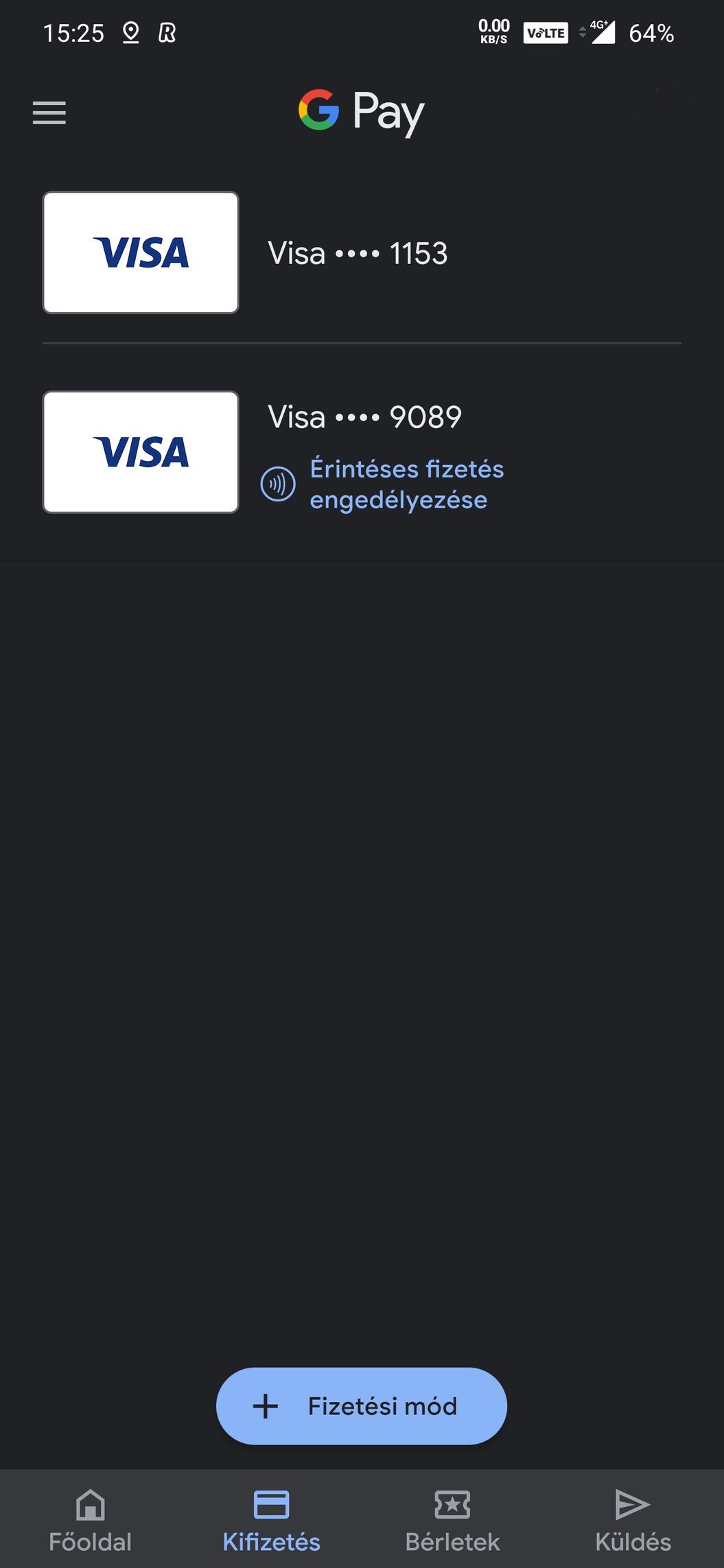Open the Küldés tab
724x1568 pixels.
pyautogui.click(x=633, y=1519)
